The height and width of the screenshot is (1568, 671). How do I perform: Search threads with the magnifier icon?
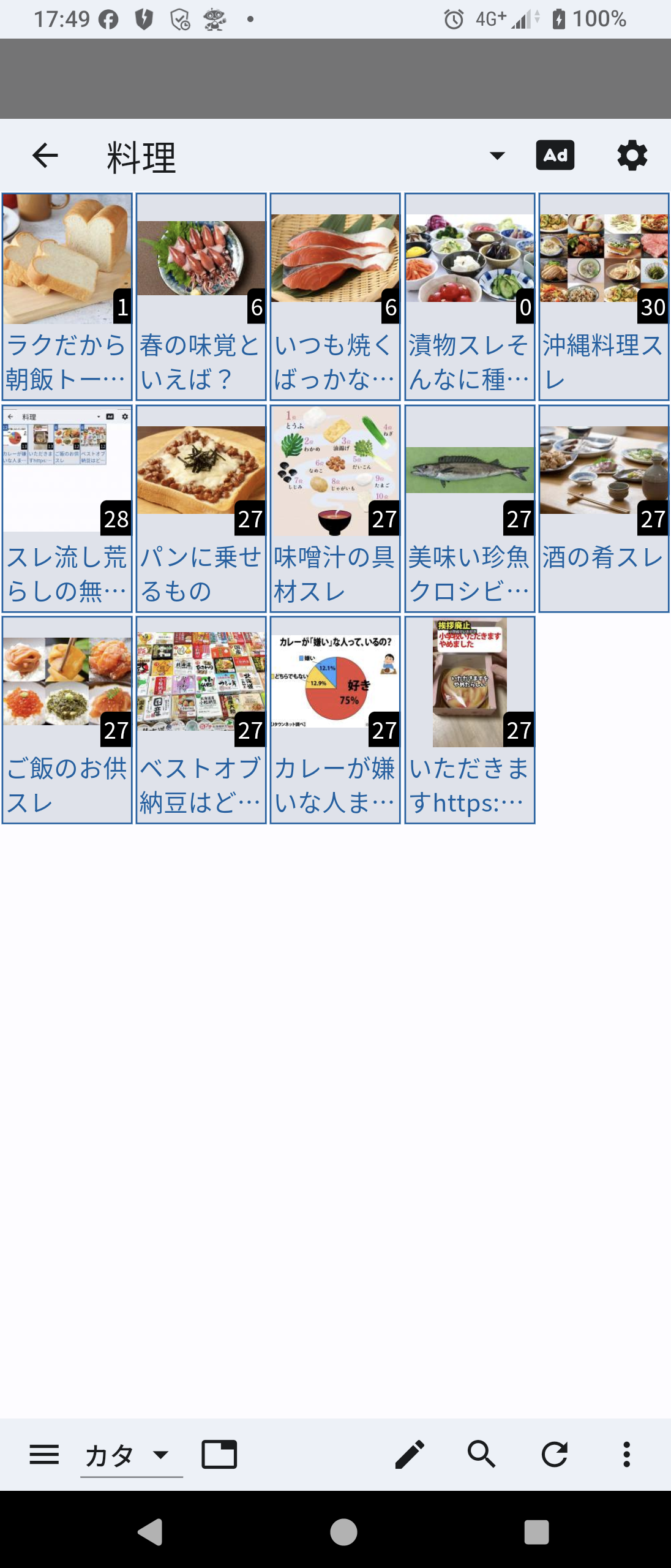point(482,1454)
